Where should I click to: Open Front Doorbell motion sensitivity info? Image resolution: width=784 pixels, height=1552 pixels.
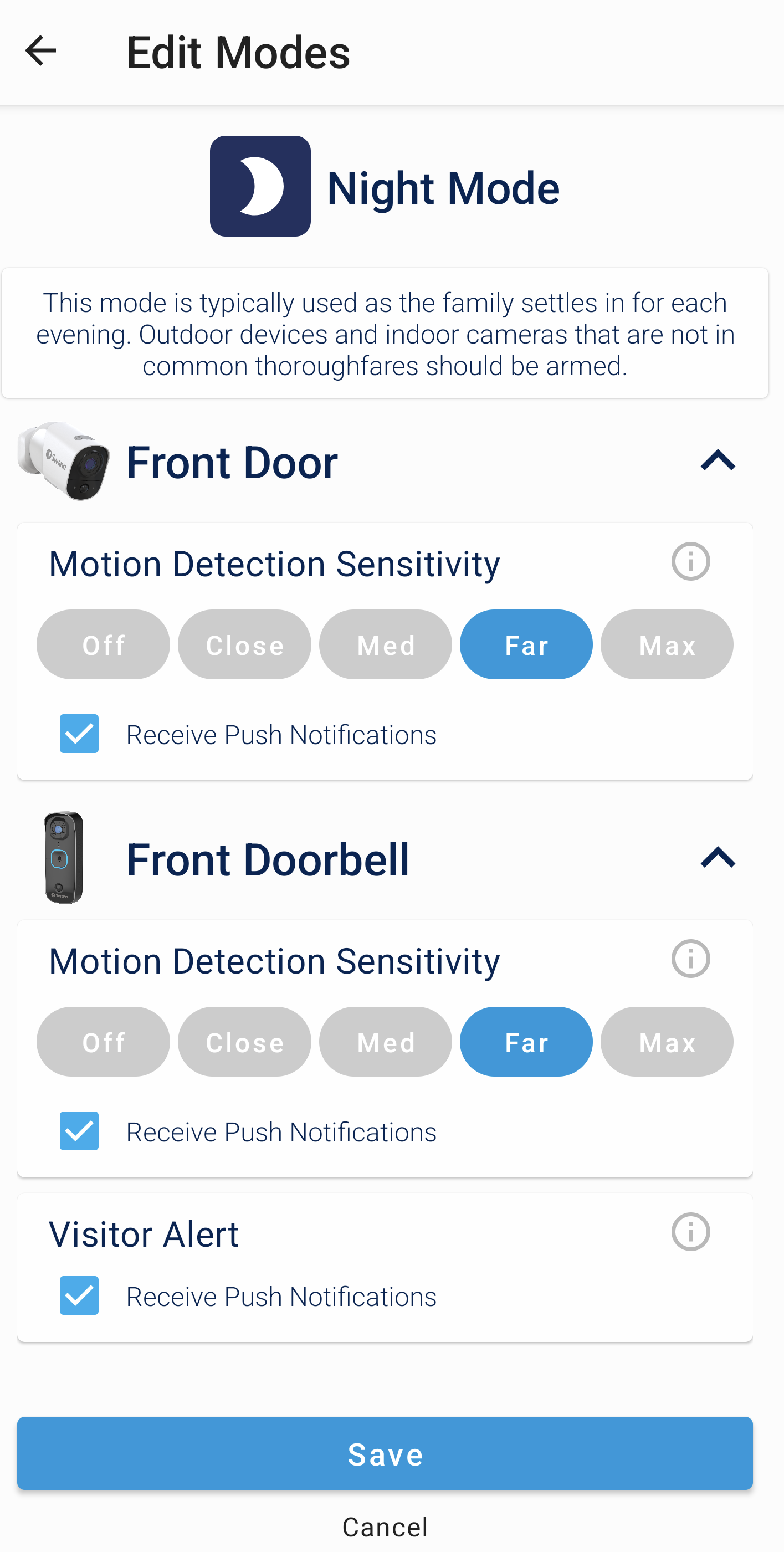coord(690,959)
